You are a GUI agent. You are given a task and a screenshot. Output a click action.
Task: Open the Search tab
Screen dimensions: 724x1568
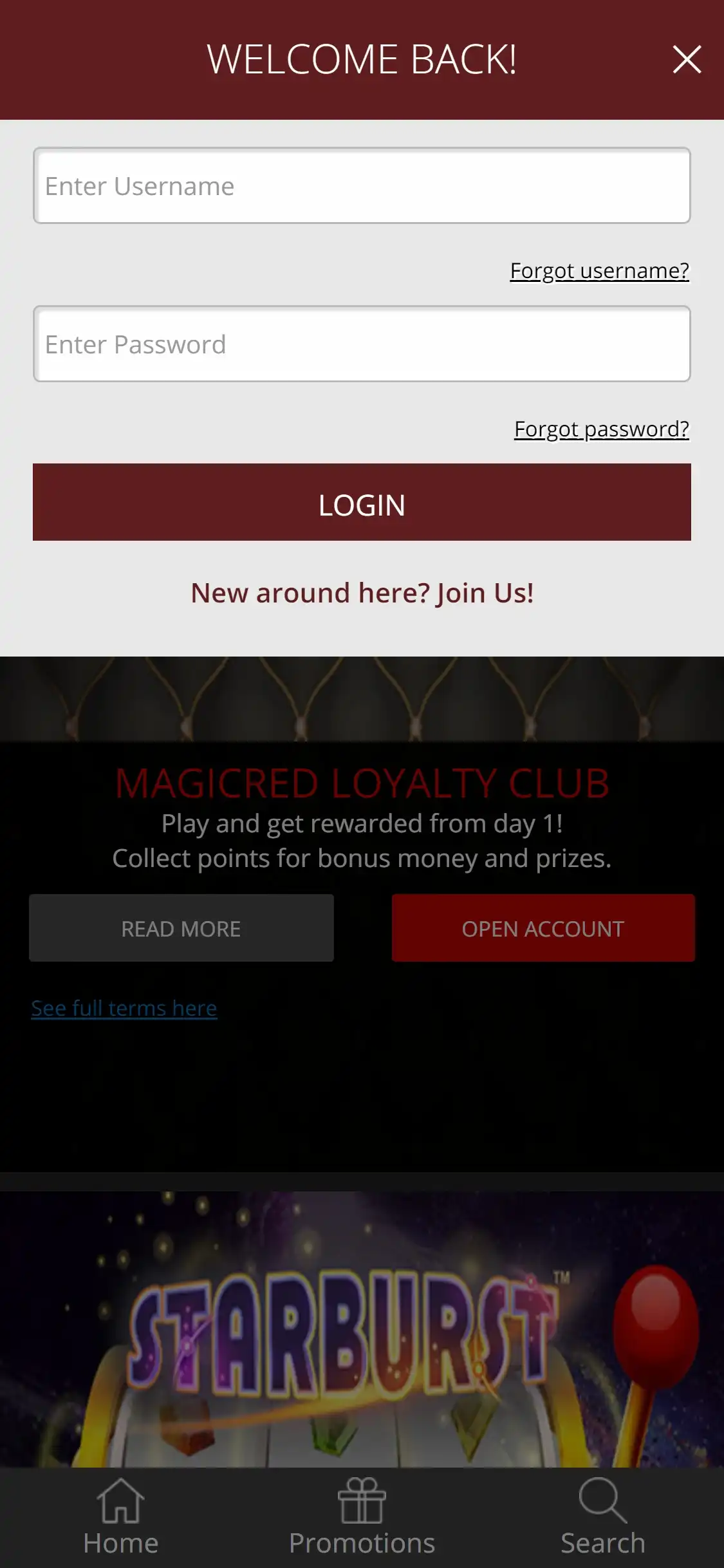(602, 1518)
